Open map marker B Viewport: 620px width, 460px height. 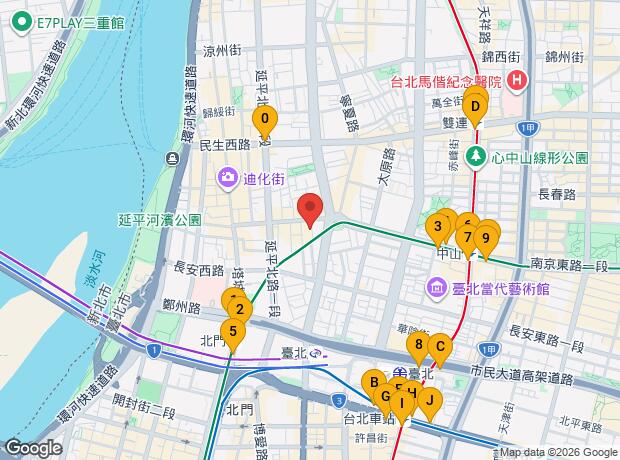click(x=372, y=383)
